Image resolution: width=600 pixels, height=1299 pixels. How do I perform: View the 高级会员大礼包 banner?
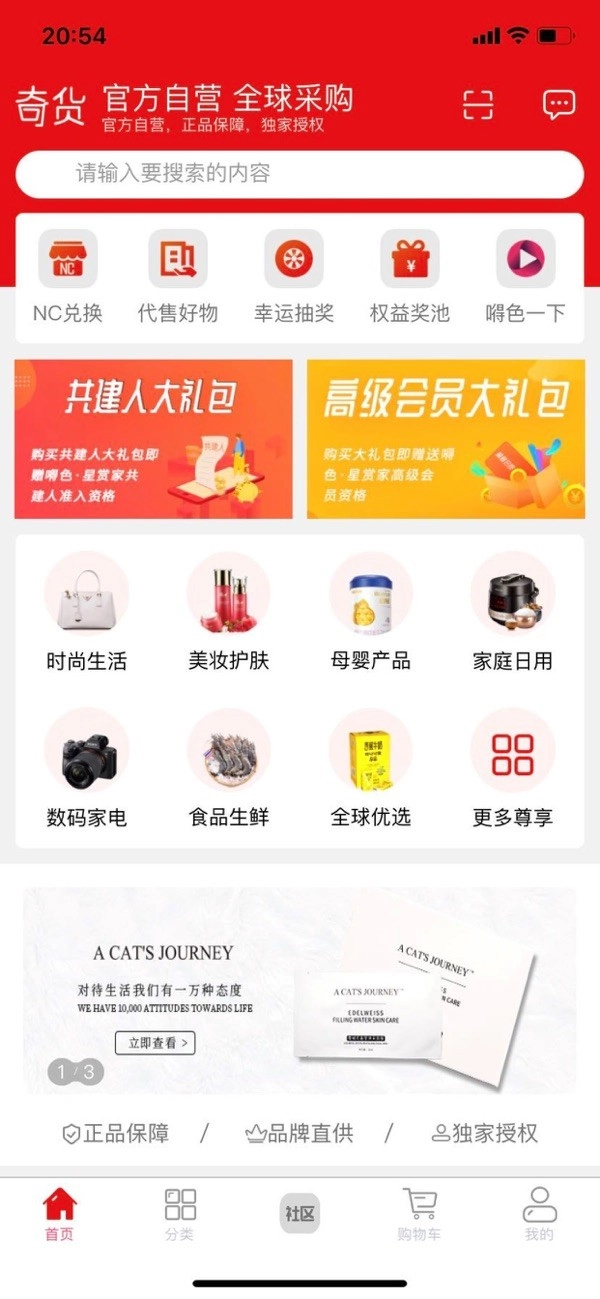[446, 439]
